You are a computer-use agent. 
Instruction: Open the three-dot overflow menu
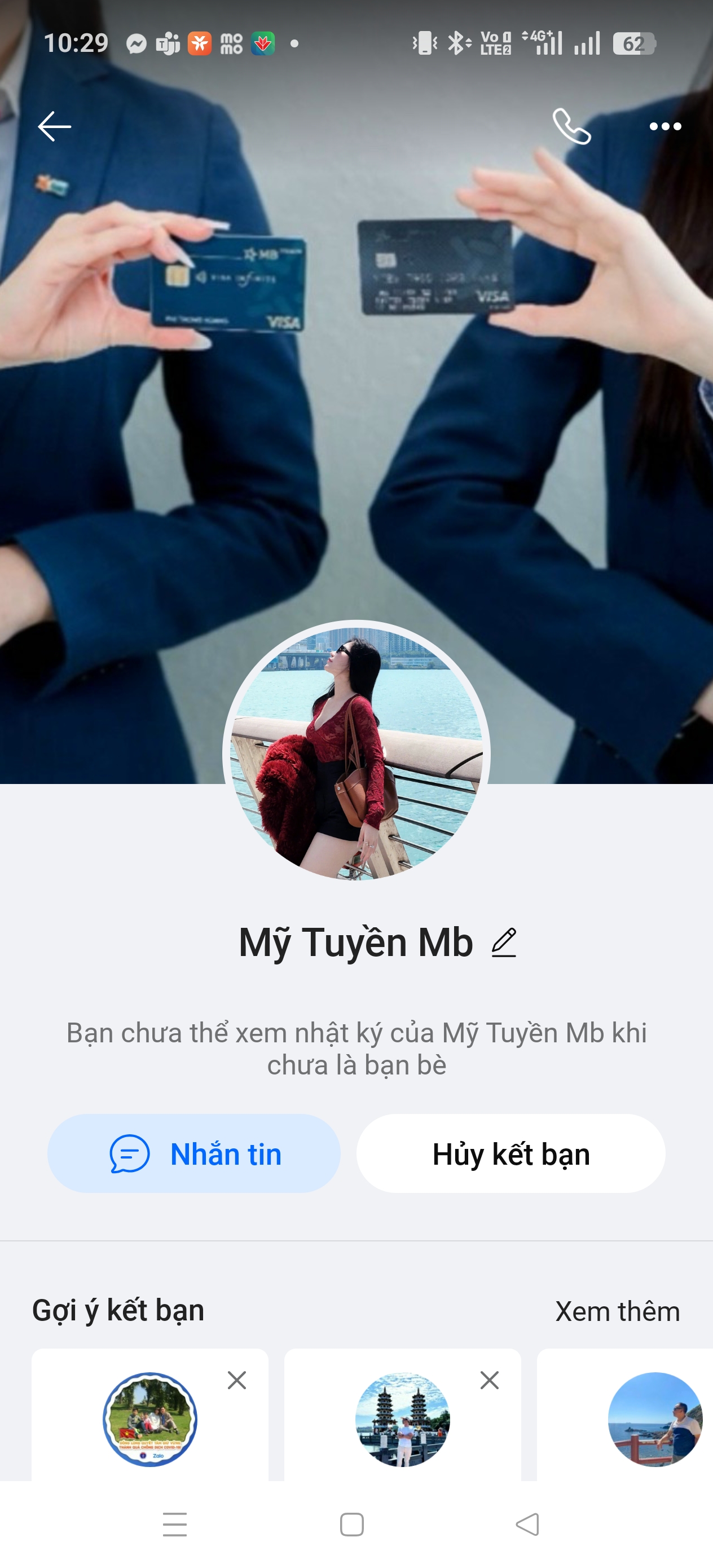point(665,126)
